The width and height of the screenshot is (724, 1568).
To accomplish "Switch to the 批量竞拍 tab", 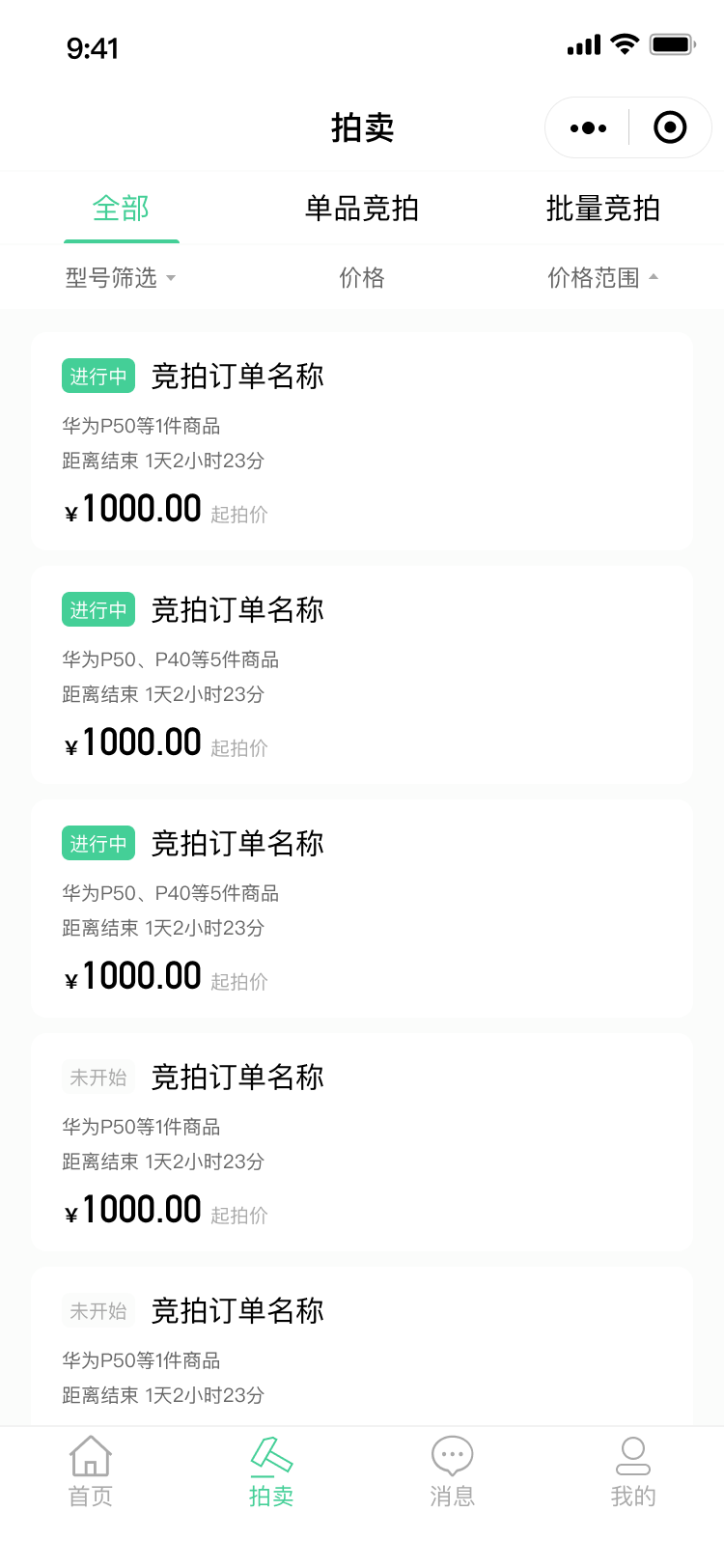I will click(603, 209).
